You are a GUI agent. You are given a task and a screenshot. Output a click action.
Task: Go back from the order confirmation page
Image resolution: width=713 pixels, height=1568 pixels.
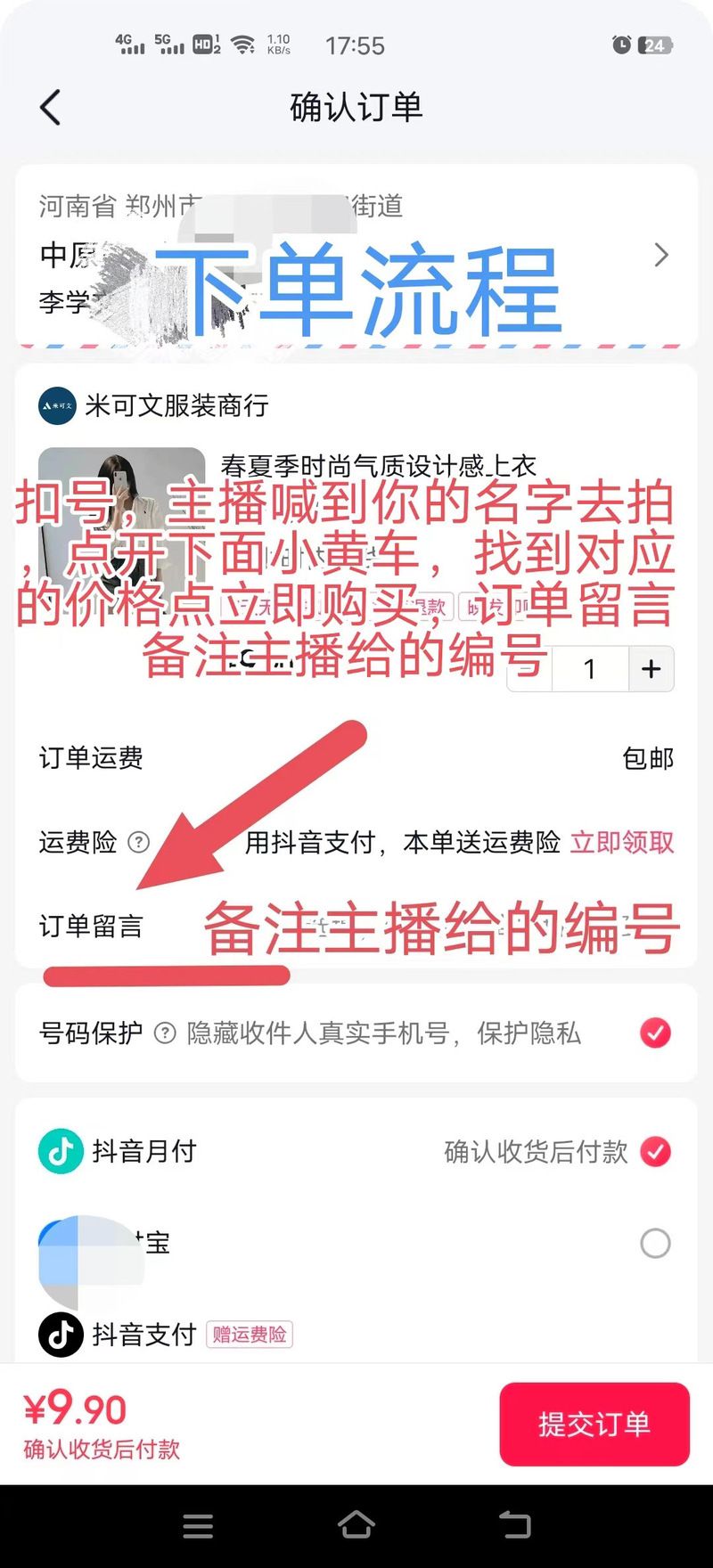[x=51, y=108]
